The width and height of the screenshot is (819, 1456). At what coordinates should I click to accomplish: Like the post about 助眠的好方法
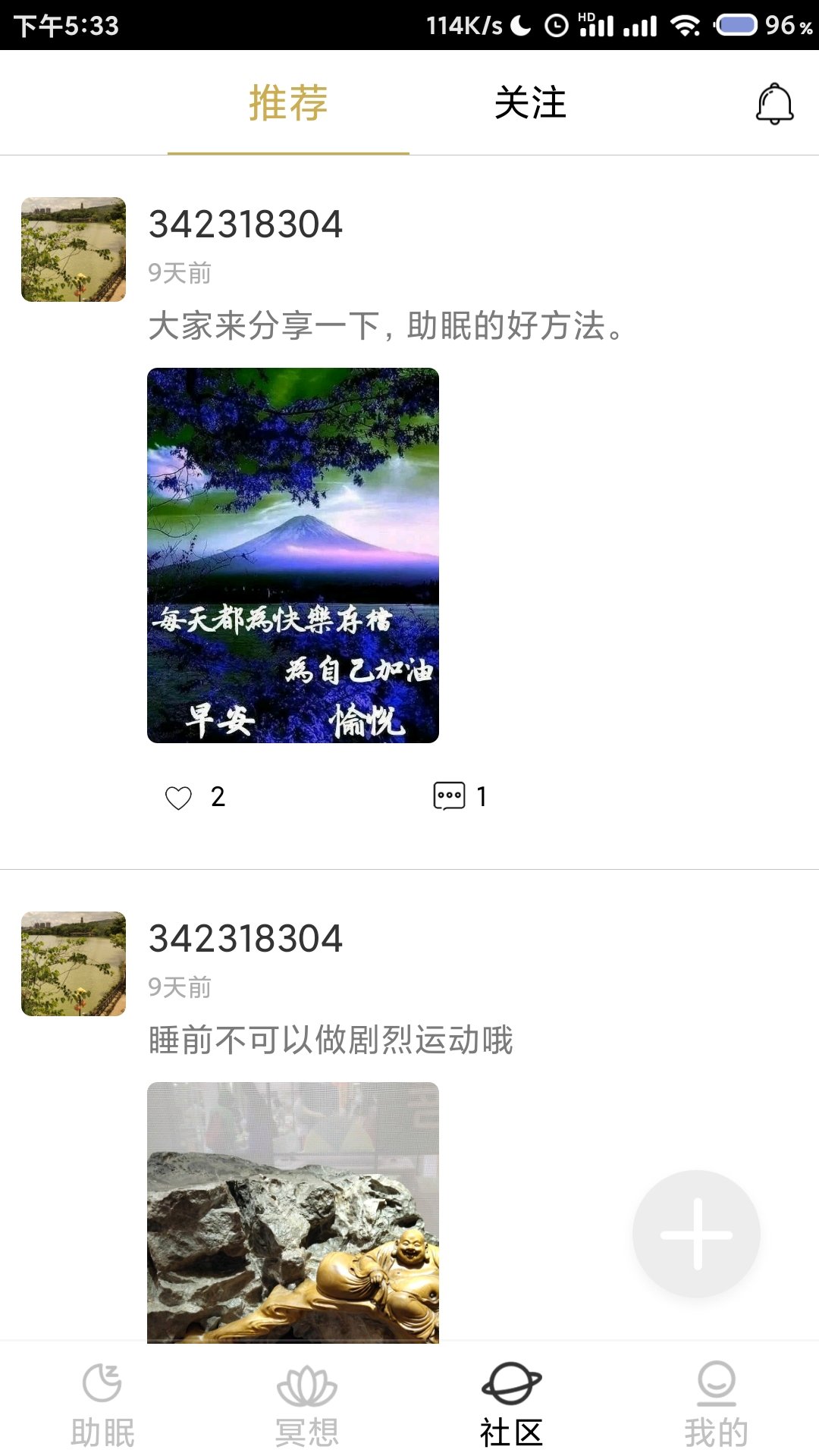(179, 797)
